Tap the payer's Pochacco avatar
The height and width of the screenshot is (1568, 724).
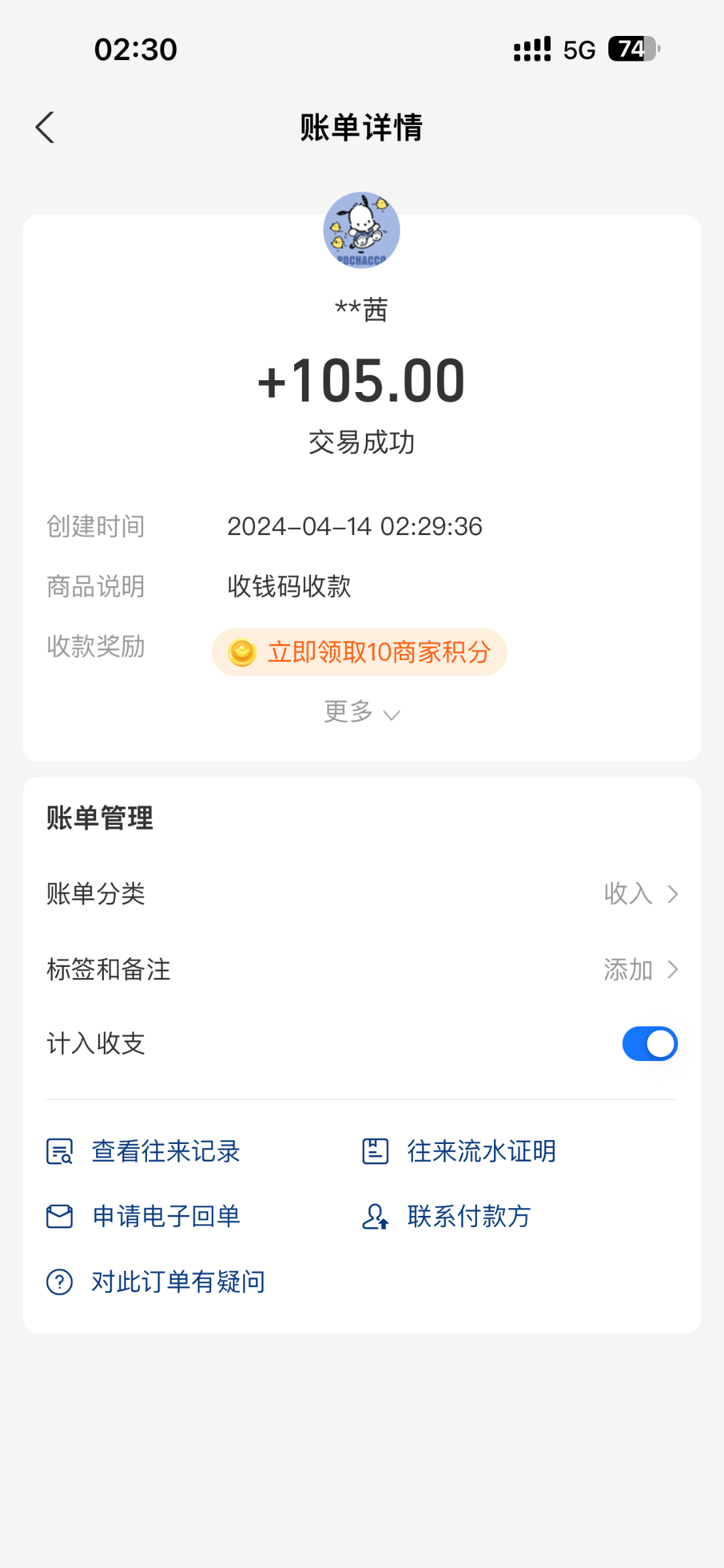tap(361, 230)
